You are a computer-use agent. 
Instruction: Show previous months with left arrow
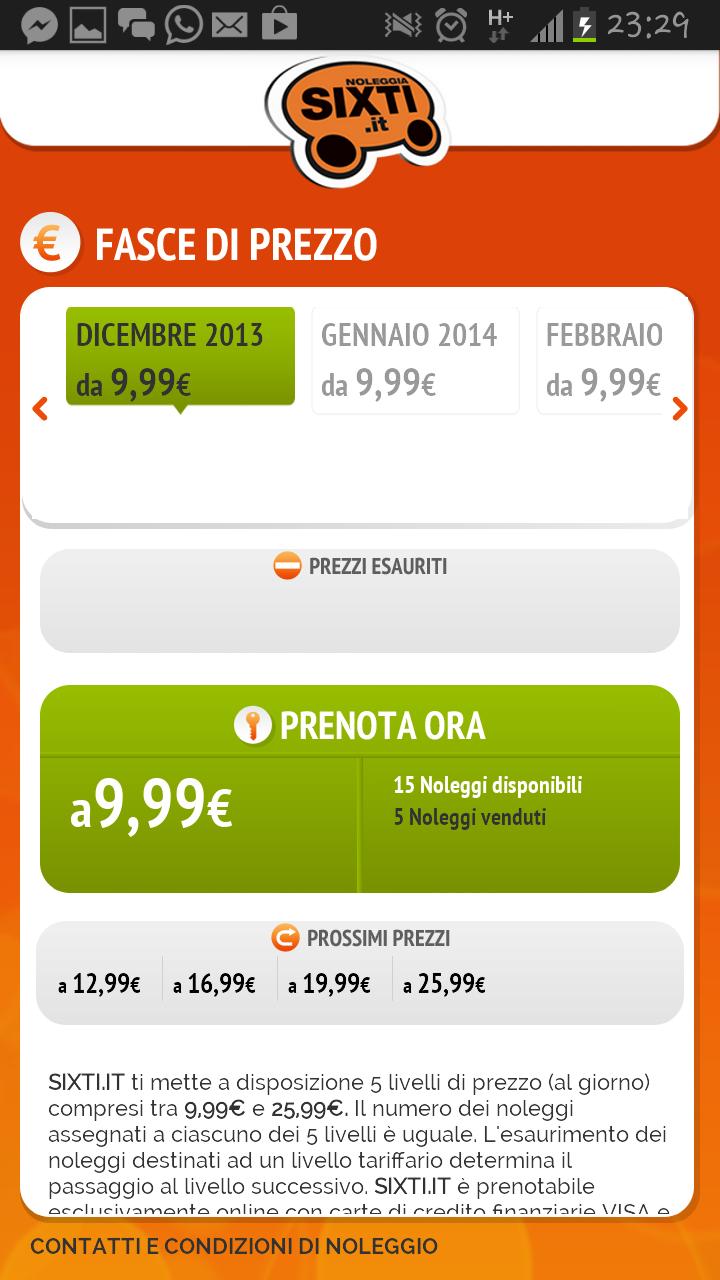pos(40,409)
